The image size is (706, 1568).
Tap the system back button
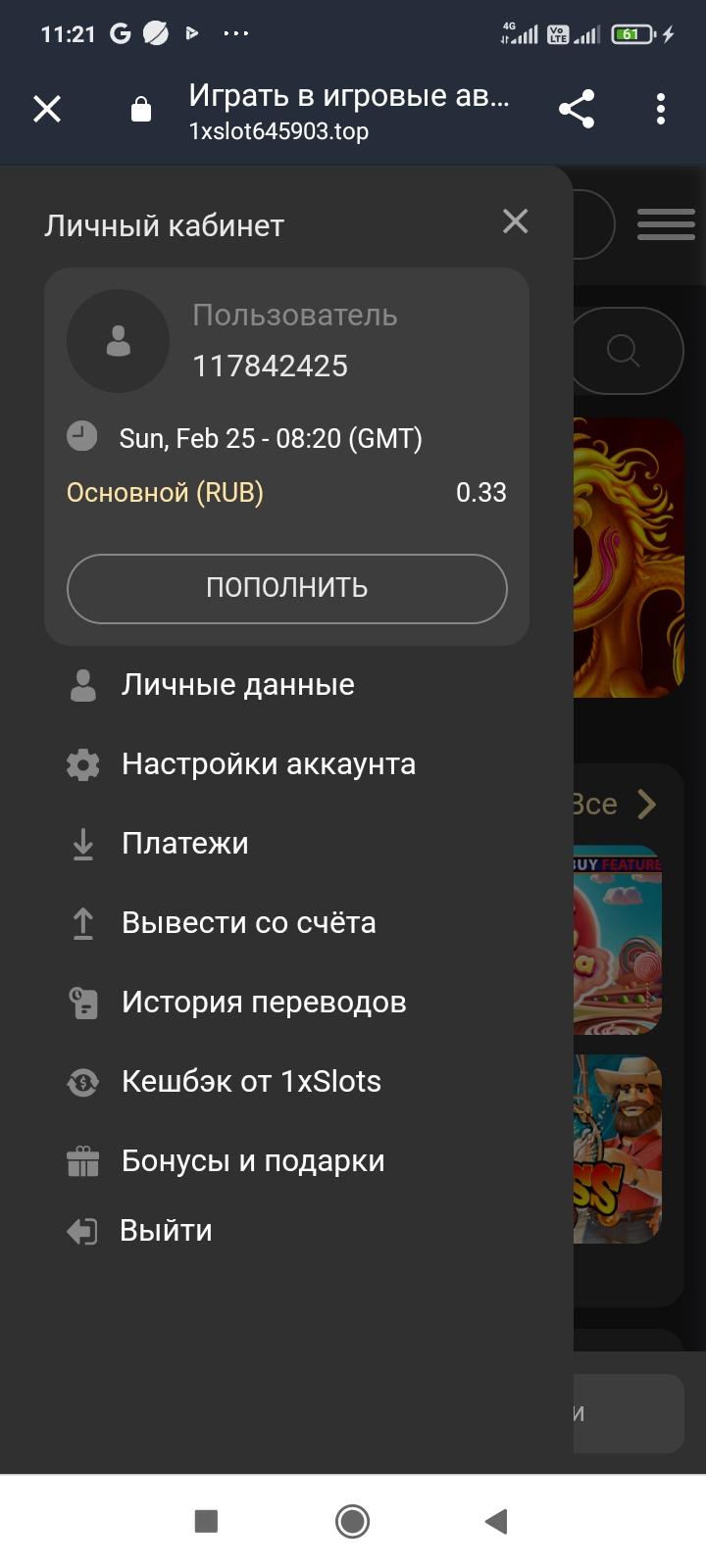(496, 1521)
